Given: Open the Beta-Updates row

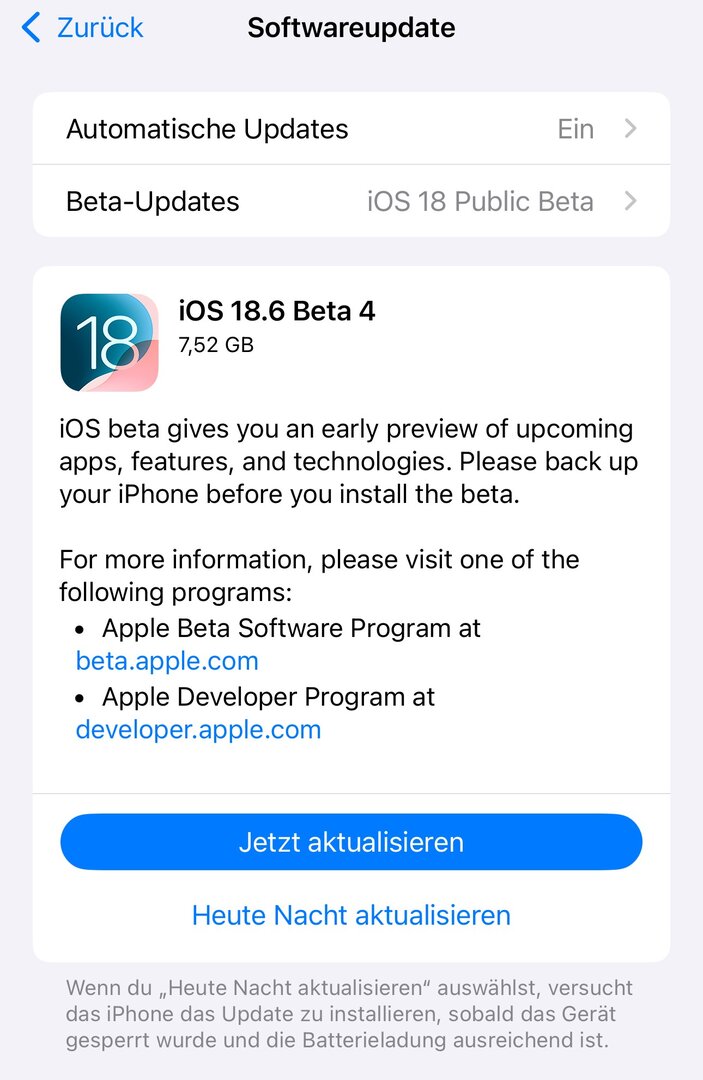Looking at the screenshot, I should 351,201.
